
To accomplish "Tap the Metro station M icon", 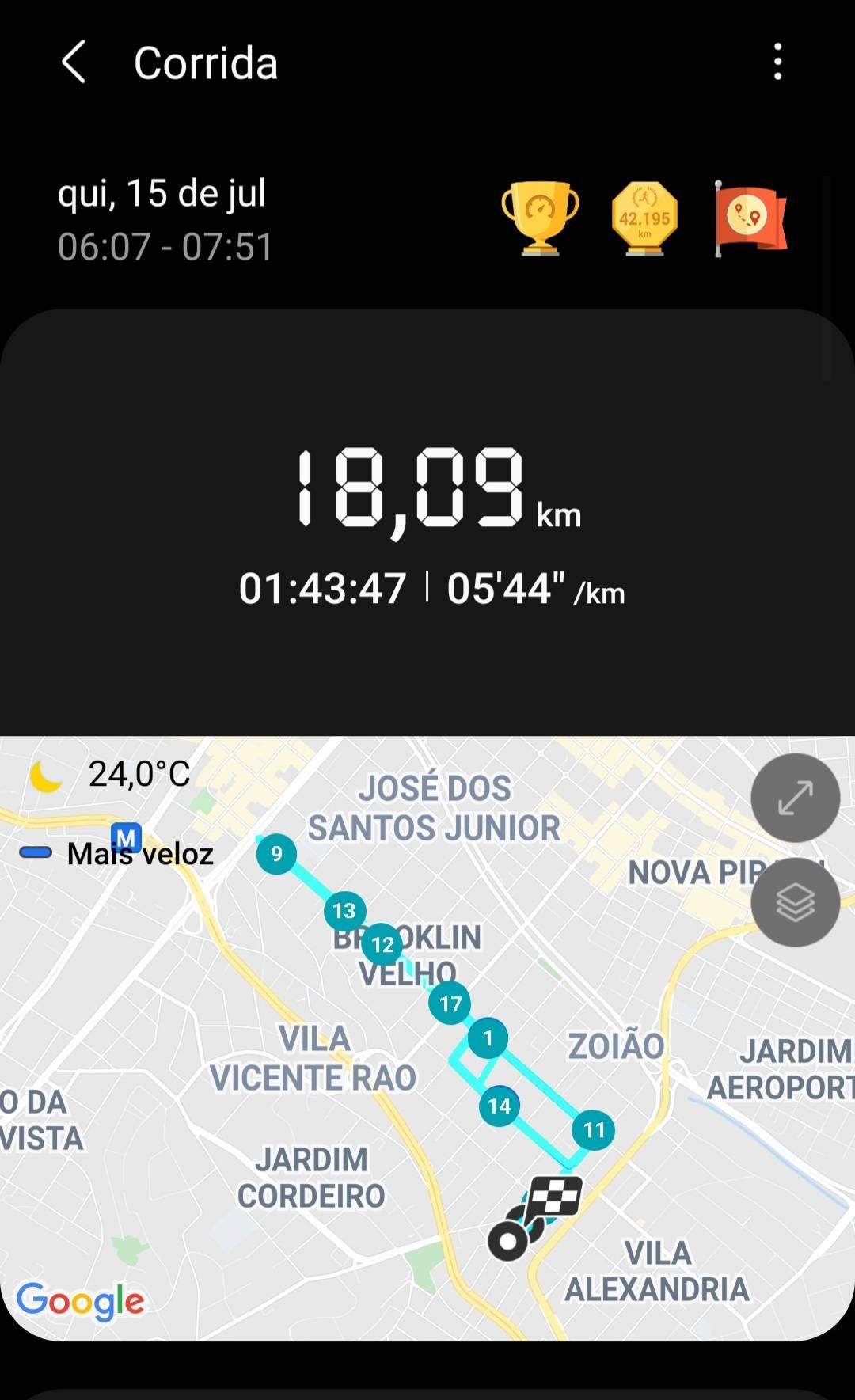I will point(127,837).
